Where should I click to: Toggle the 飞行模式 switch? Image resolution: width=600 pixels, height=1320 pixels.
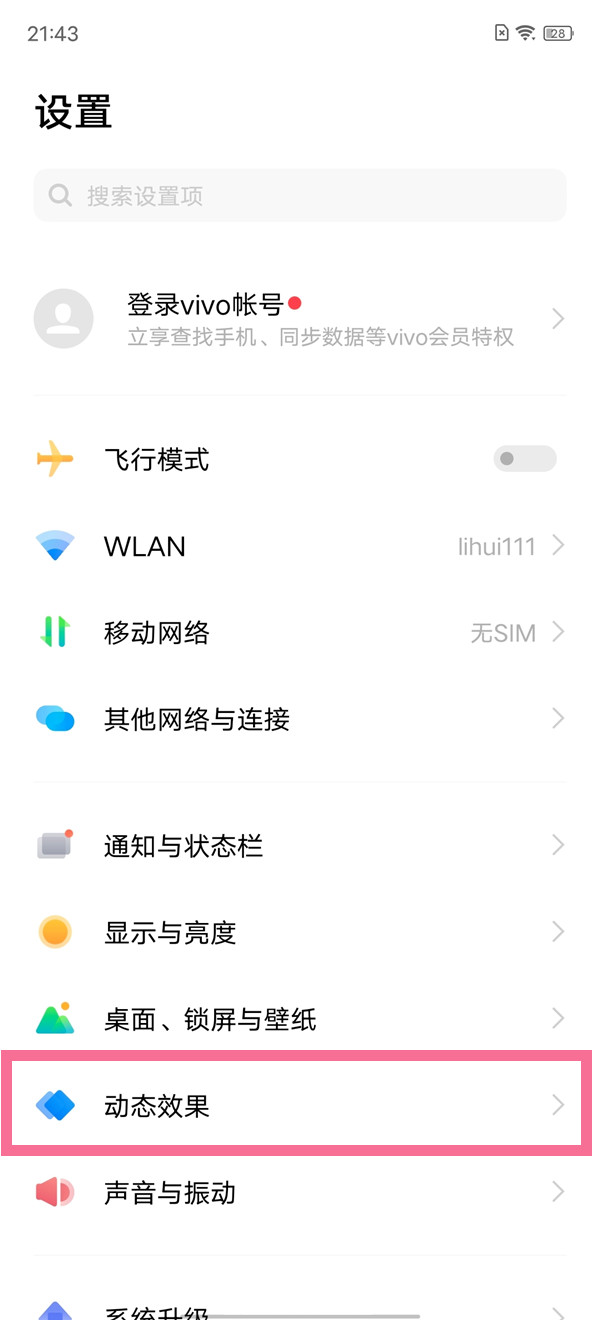pyautogui.click(x=524, y=459)
